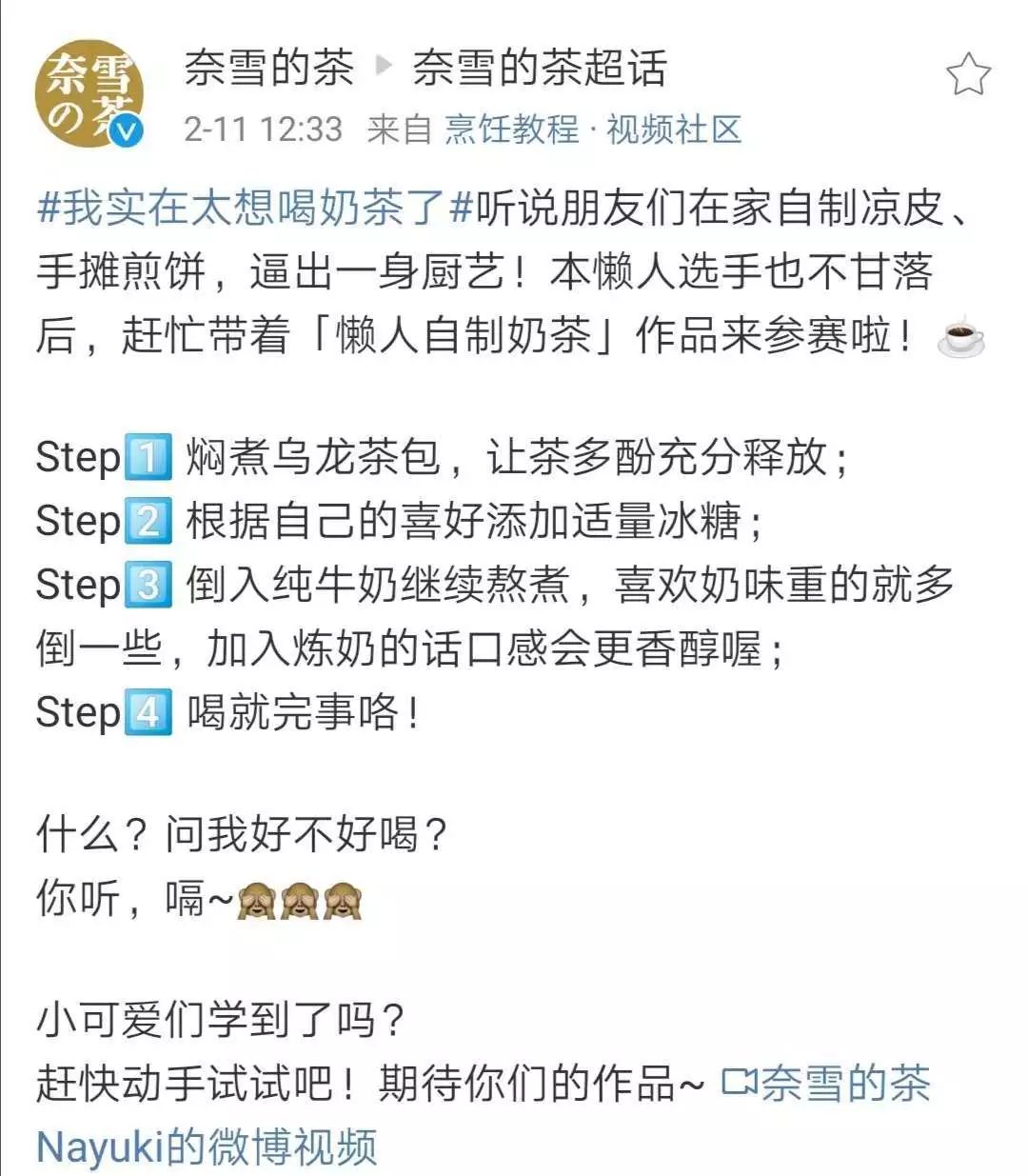1028x1176 pixels.
Task: Open the 奈雪的茶超话 super topic
Action: 539,69
